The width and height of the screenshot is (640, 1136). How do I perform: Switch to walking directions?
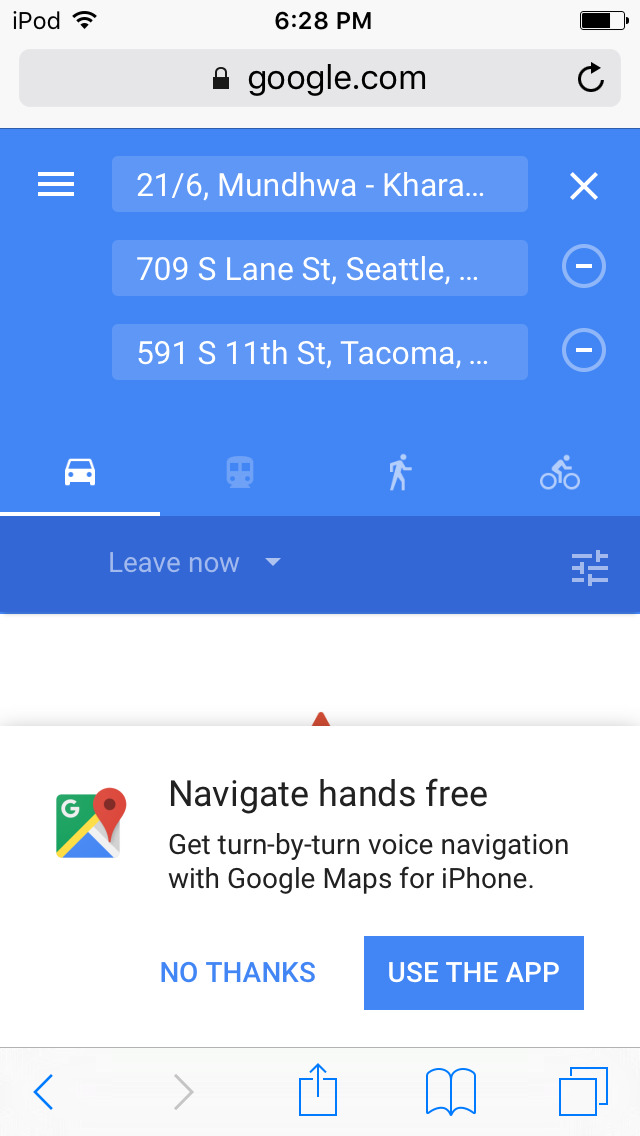click(x=400, y=471)
